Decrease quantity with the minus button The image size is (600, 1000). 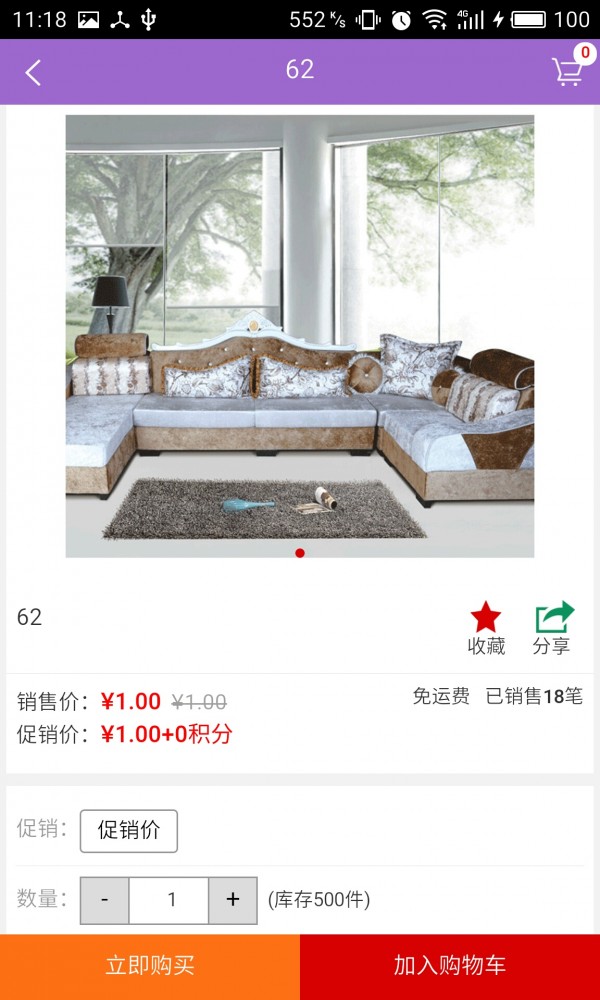(x=104, y=900)
